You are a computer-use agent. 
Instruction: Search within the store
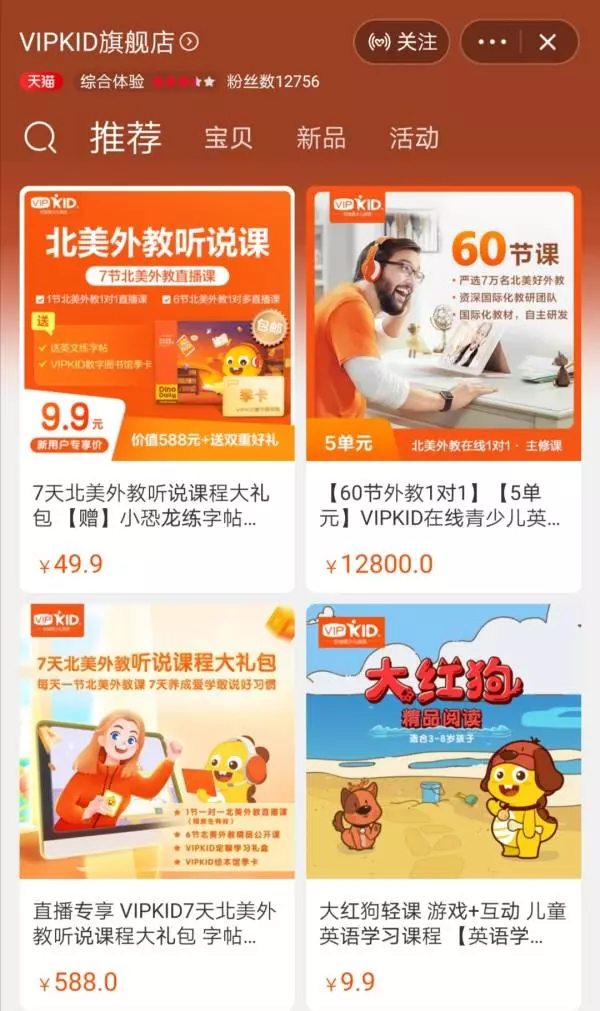coord(40,138)
